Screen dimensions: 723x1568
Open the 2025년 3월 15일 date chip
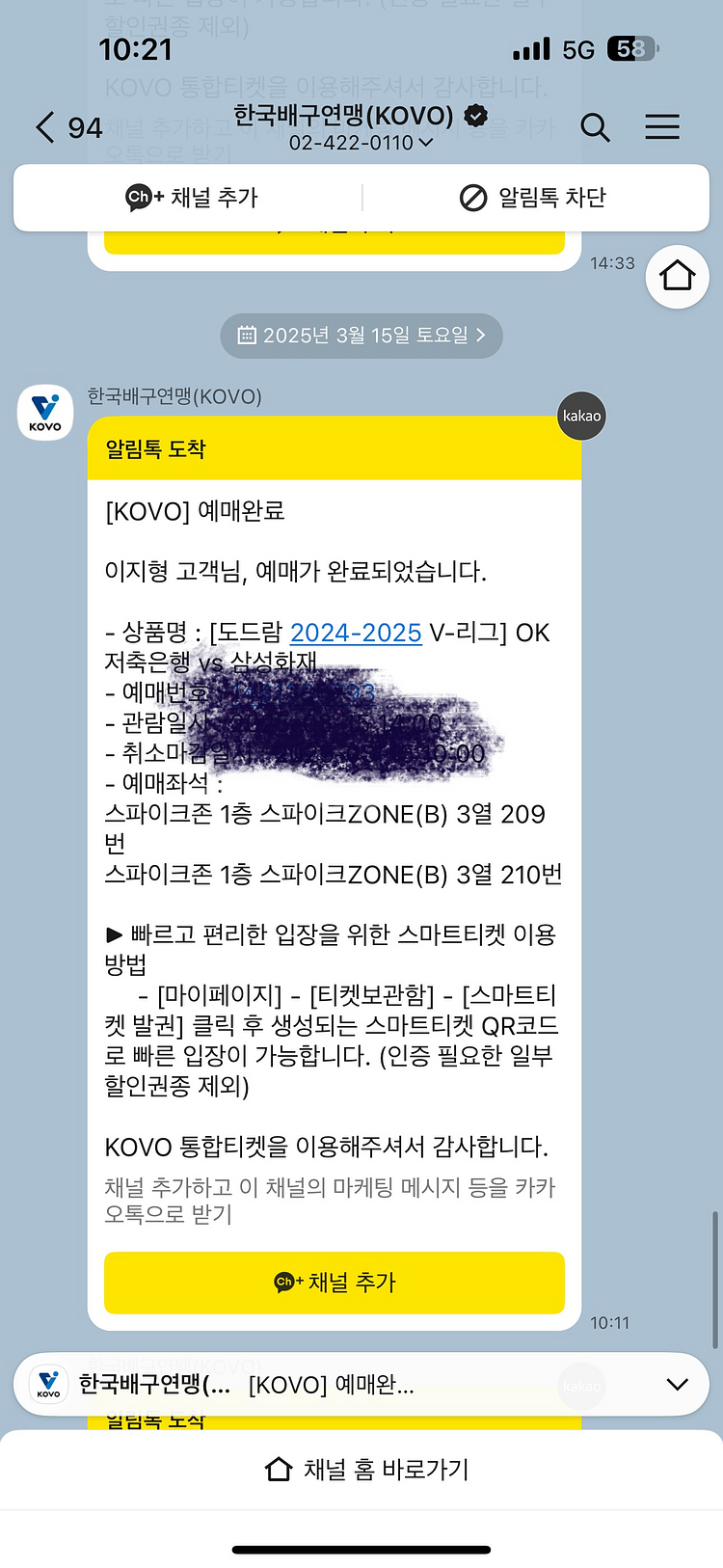coord(361,336)
